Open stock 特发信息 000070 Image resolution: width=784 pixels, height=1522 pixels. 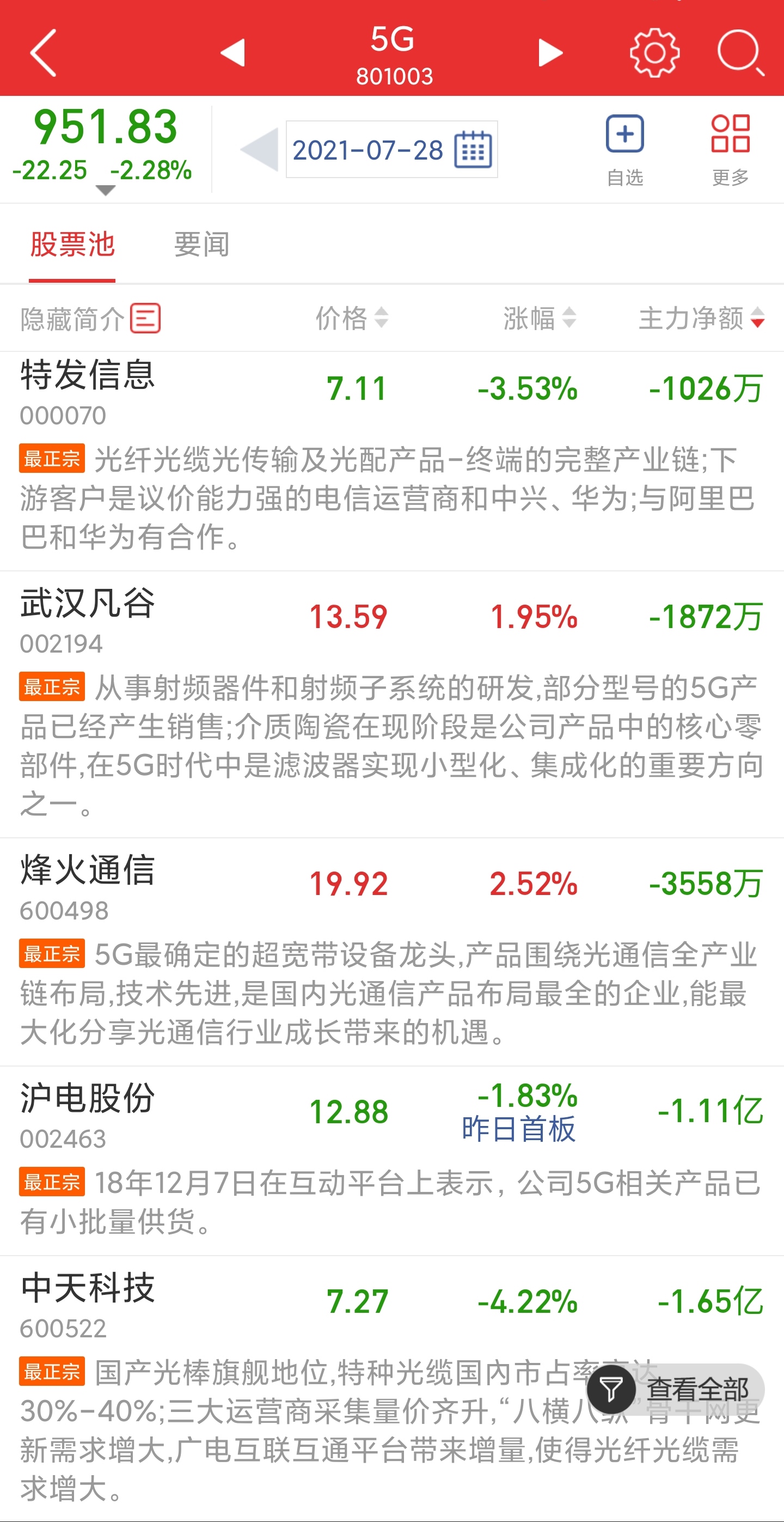(87, 390)
